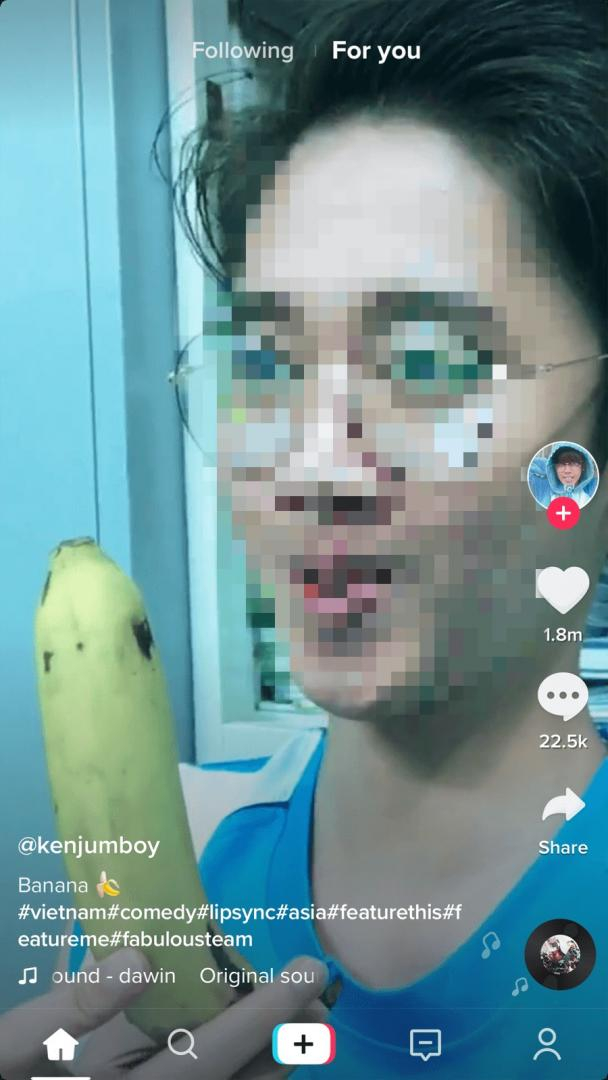Screen dimensions: 608x1080
Task: Open the comments bubble
Action: coord(563,697)
